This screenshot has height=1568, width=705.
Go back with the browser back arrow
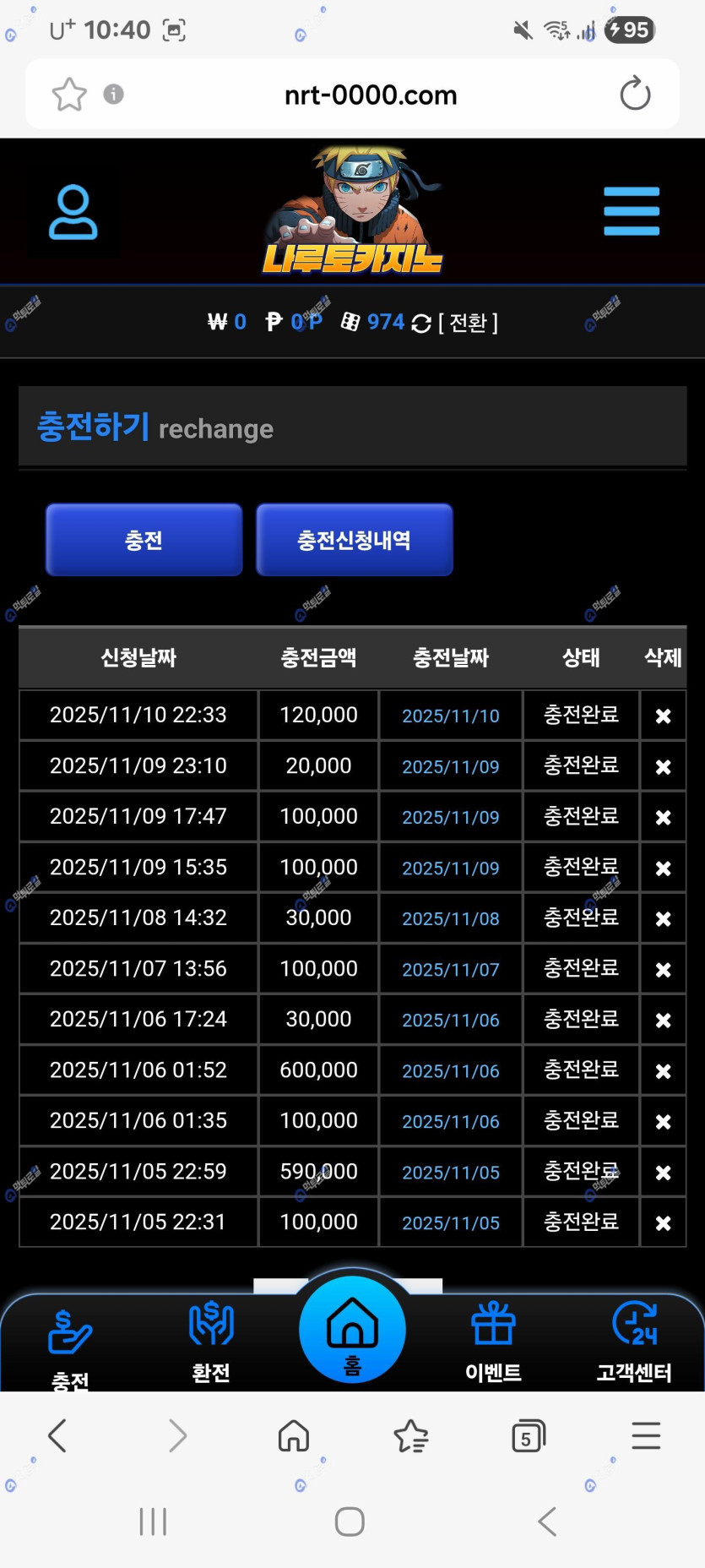(x=57, y=1436)
